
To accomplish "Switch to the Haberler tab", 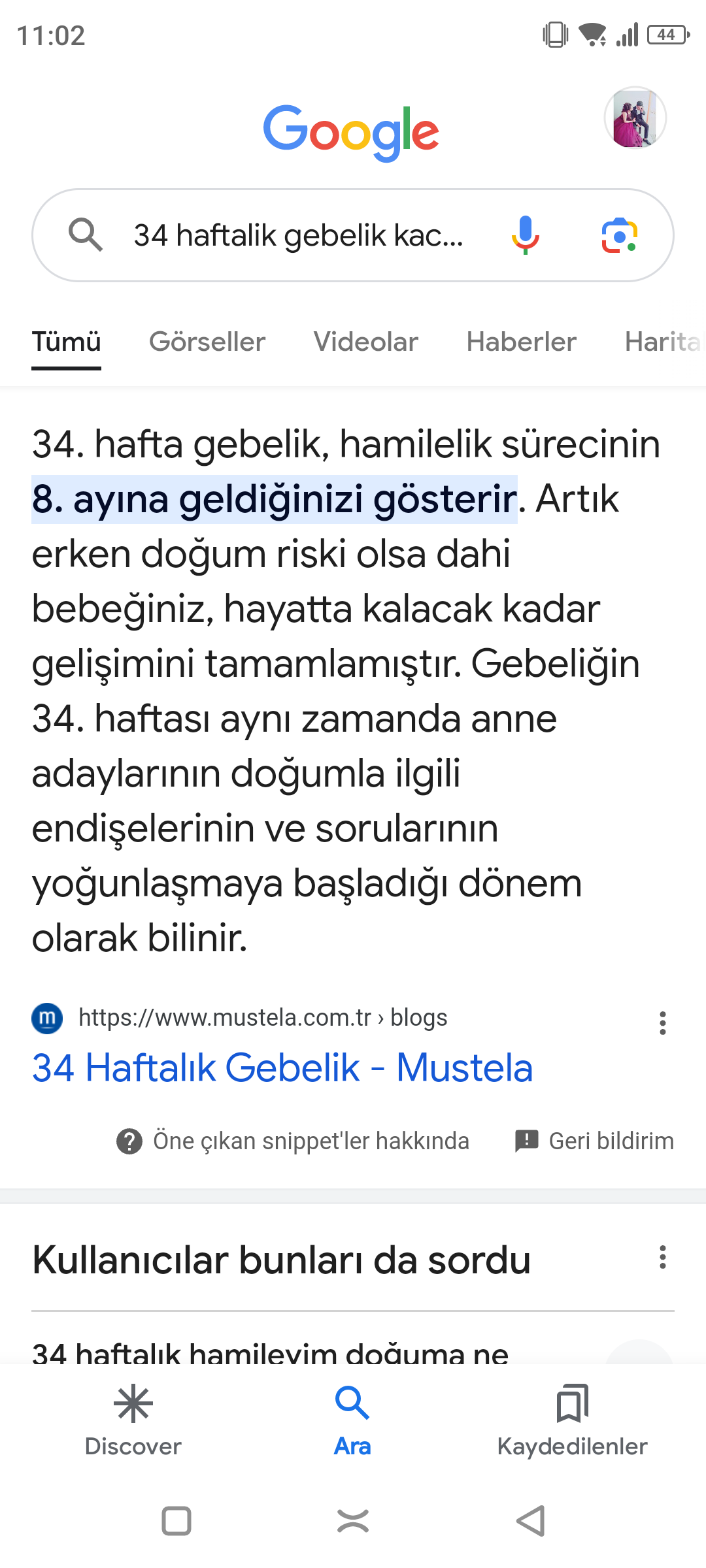I will pos(521,342).
